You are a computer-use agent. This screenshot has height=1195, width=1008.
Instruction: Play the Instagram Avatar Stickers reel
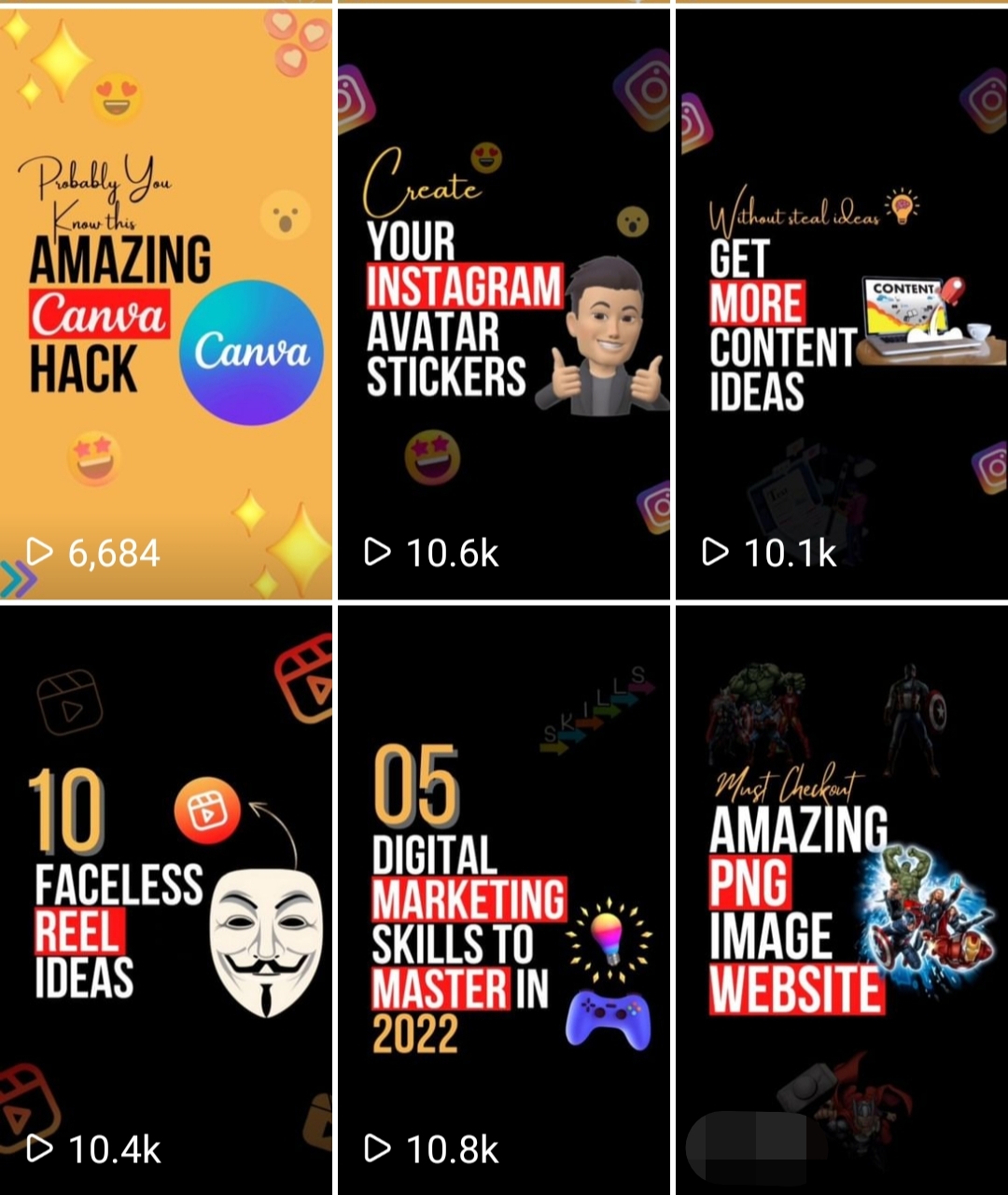click(x=503, y=303)
